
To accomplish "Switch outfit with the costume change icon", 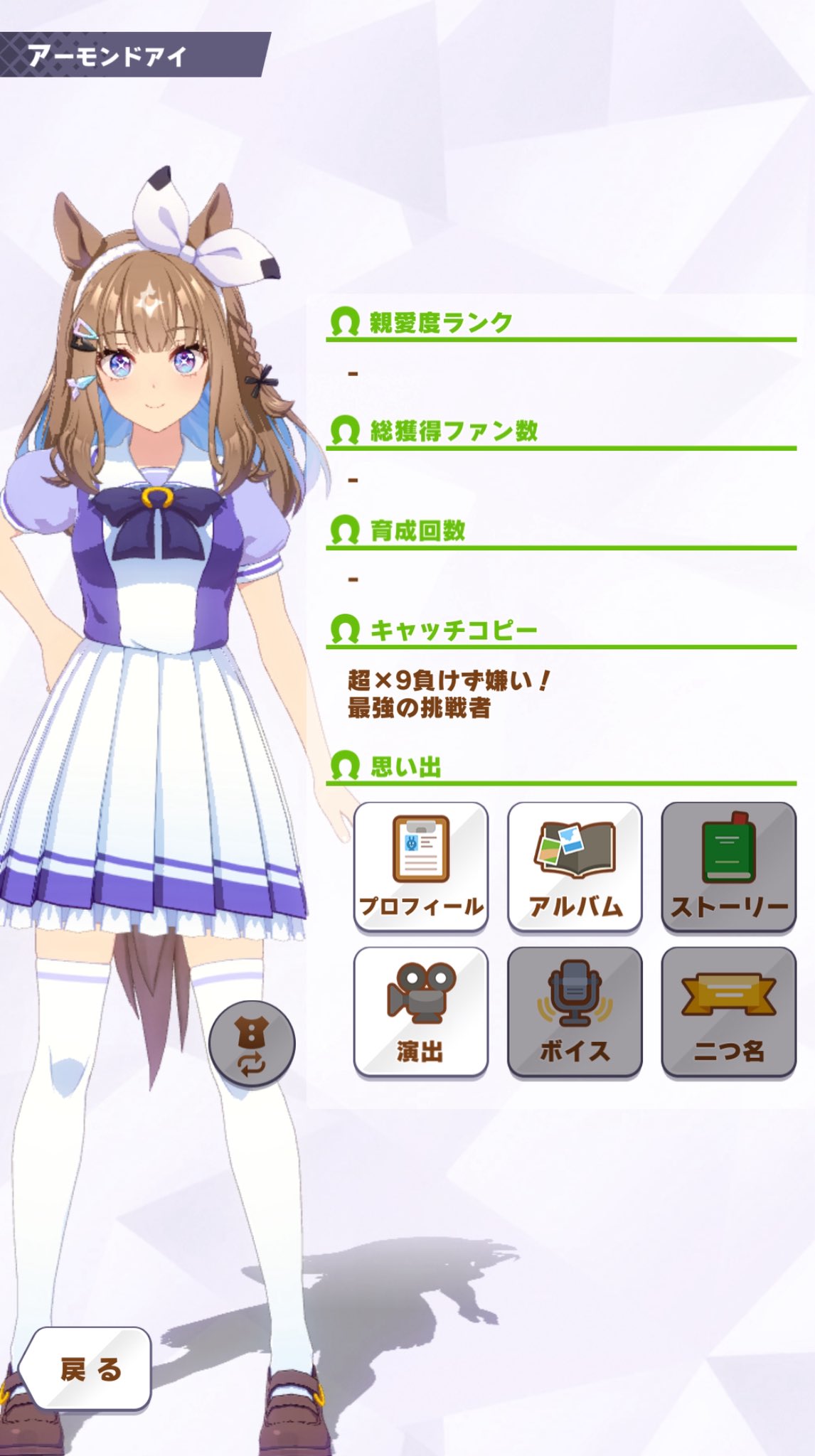I will point(252,1044).
